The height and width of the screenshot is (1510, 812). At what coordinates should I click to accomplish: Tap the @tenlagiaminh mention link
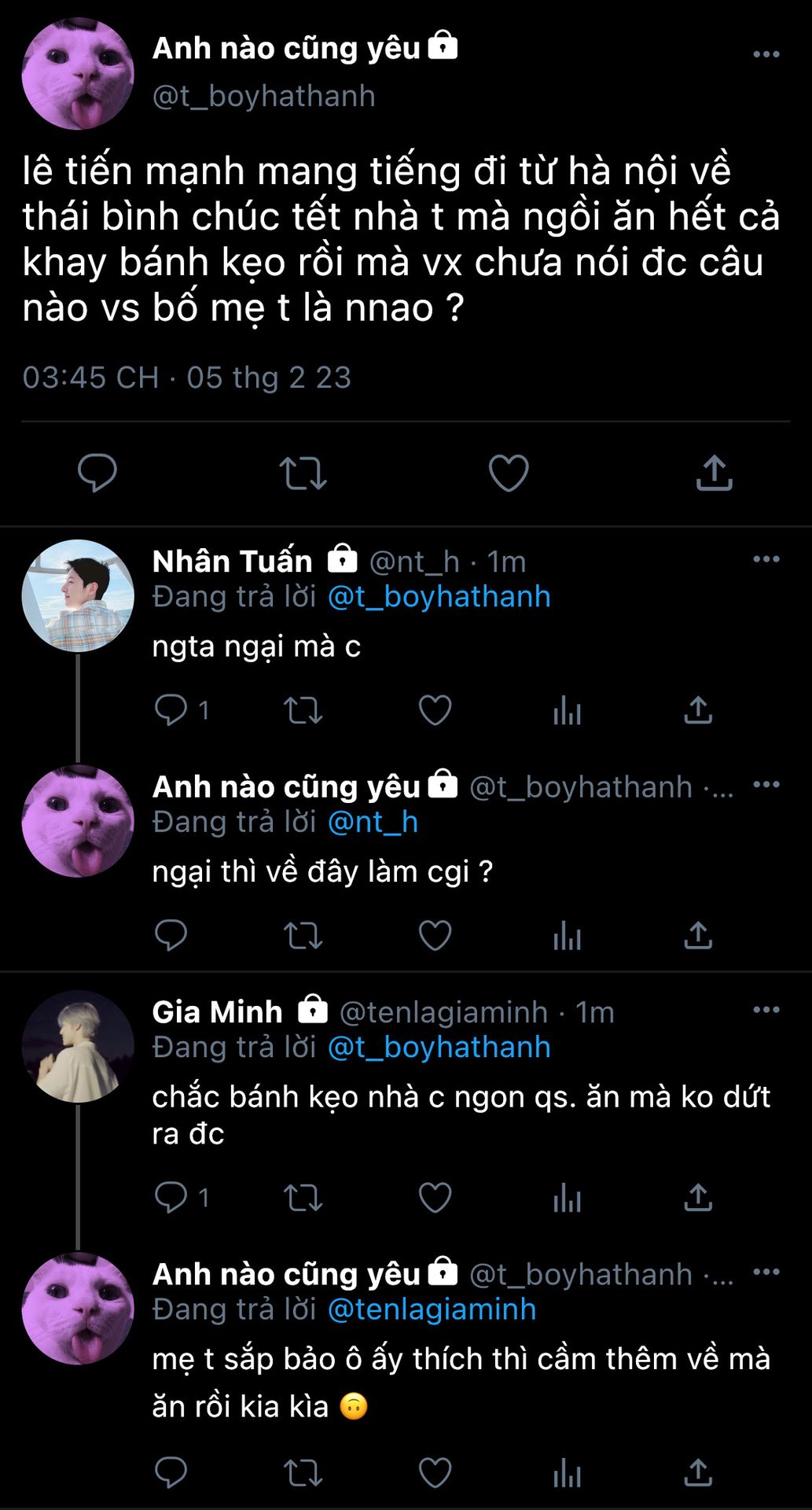click(432, 1309)
